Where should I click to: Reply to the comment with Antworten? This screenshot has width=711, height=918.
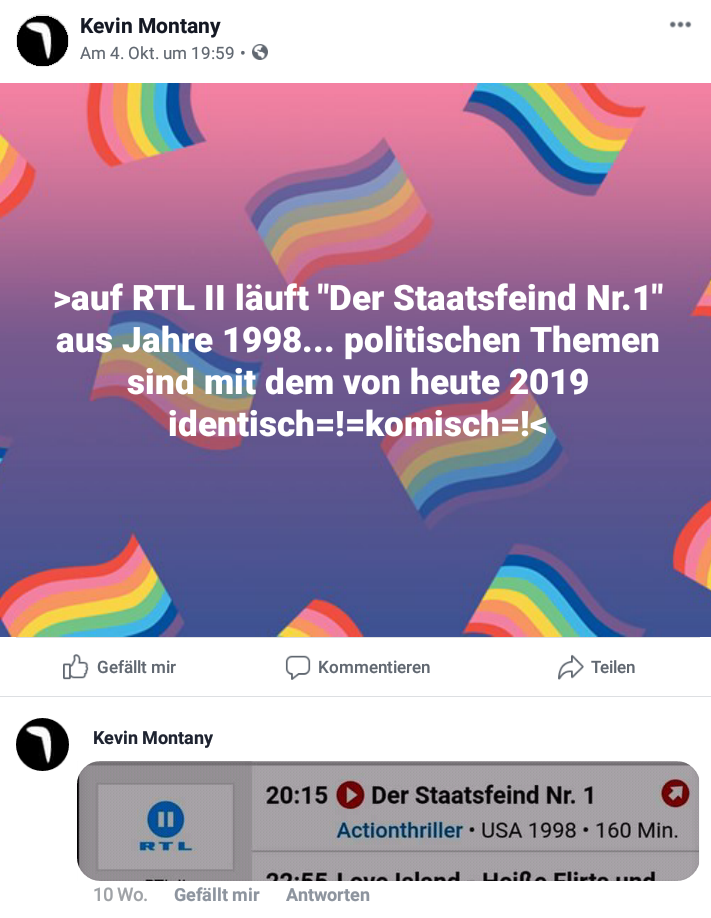[x=327, y=895]
